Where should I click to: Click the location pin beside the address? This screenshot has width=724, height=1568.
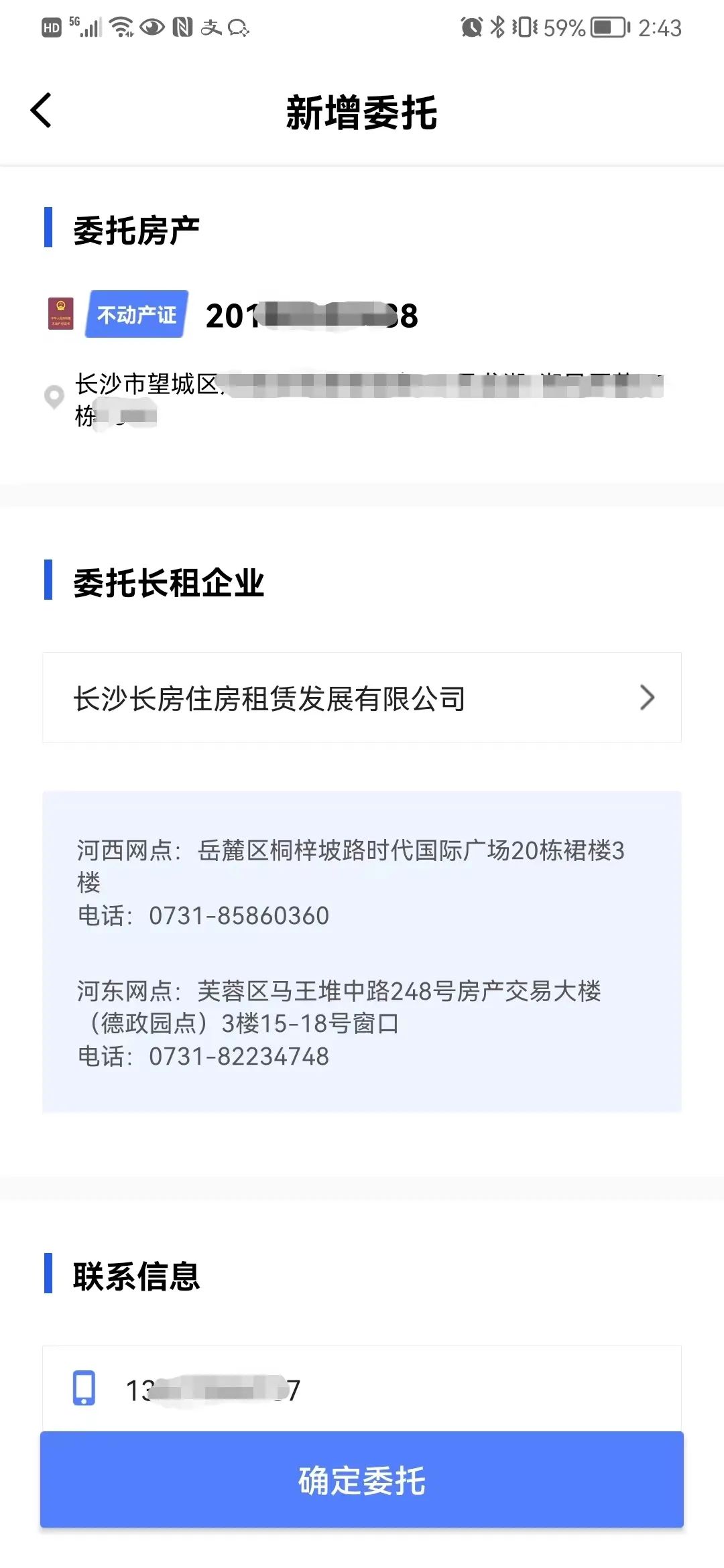pyautogui.click(x=54, y=399)
